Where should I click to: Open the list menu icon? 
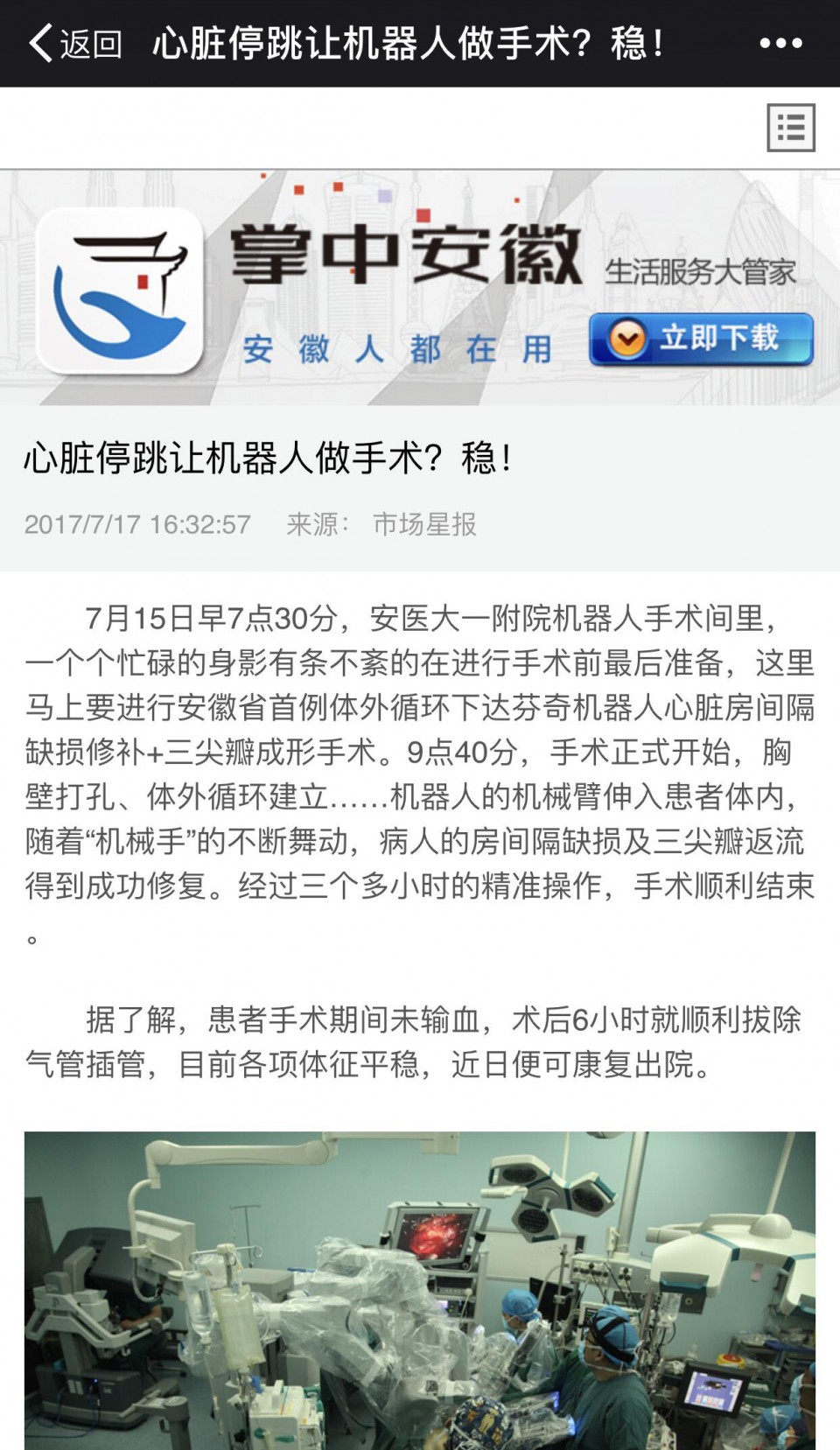790,128
